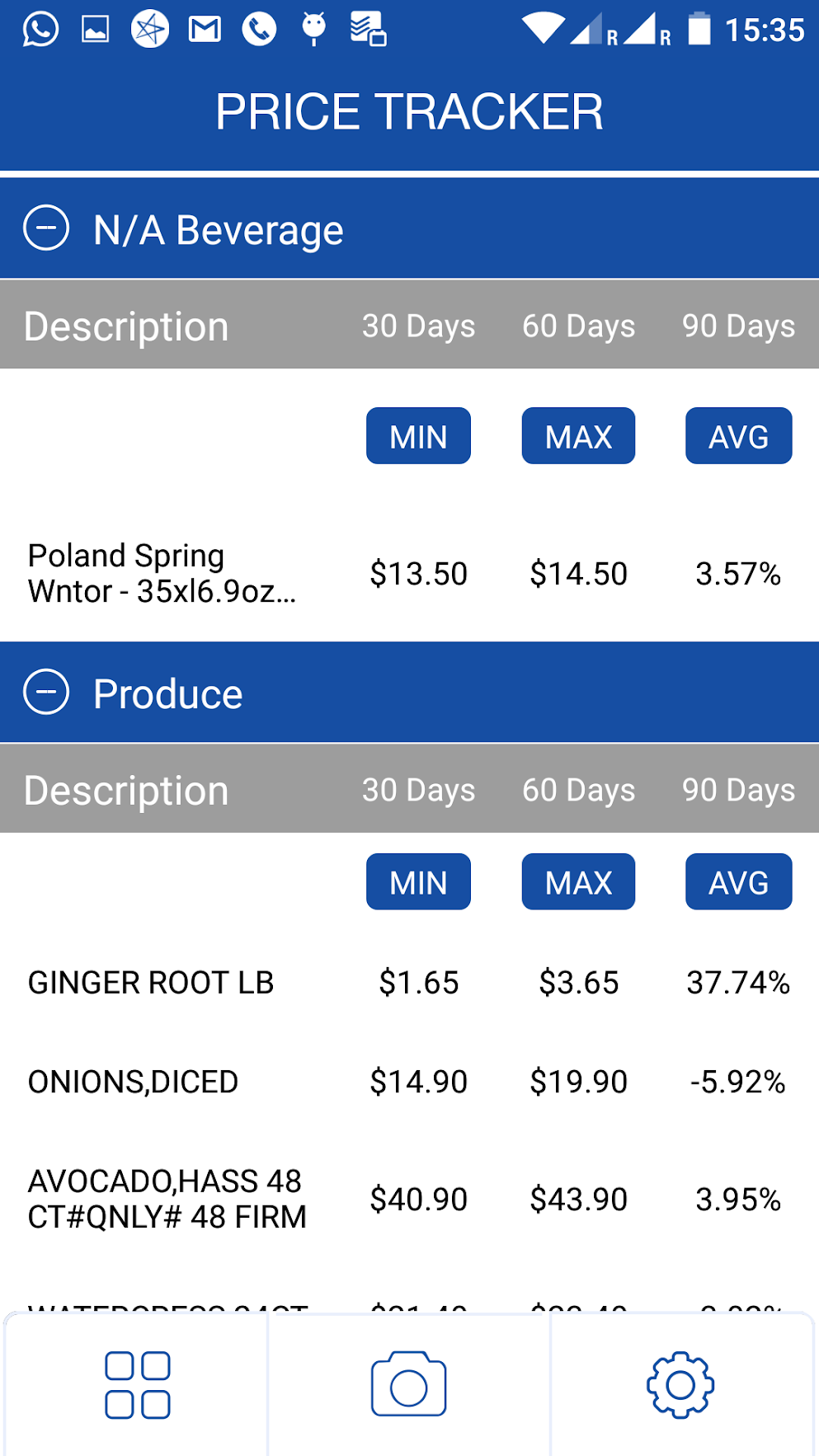
Task: Open the Poland Spring water item
Action: point(409,574)
